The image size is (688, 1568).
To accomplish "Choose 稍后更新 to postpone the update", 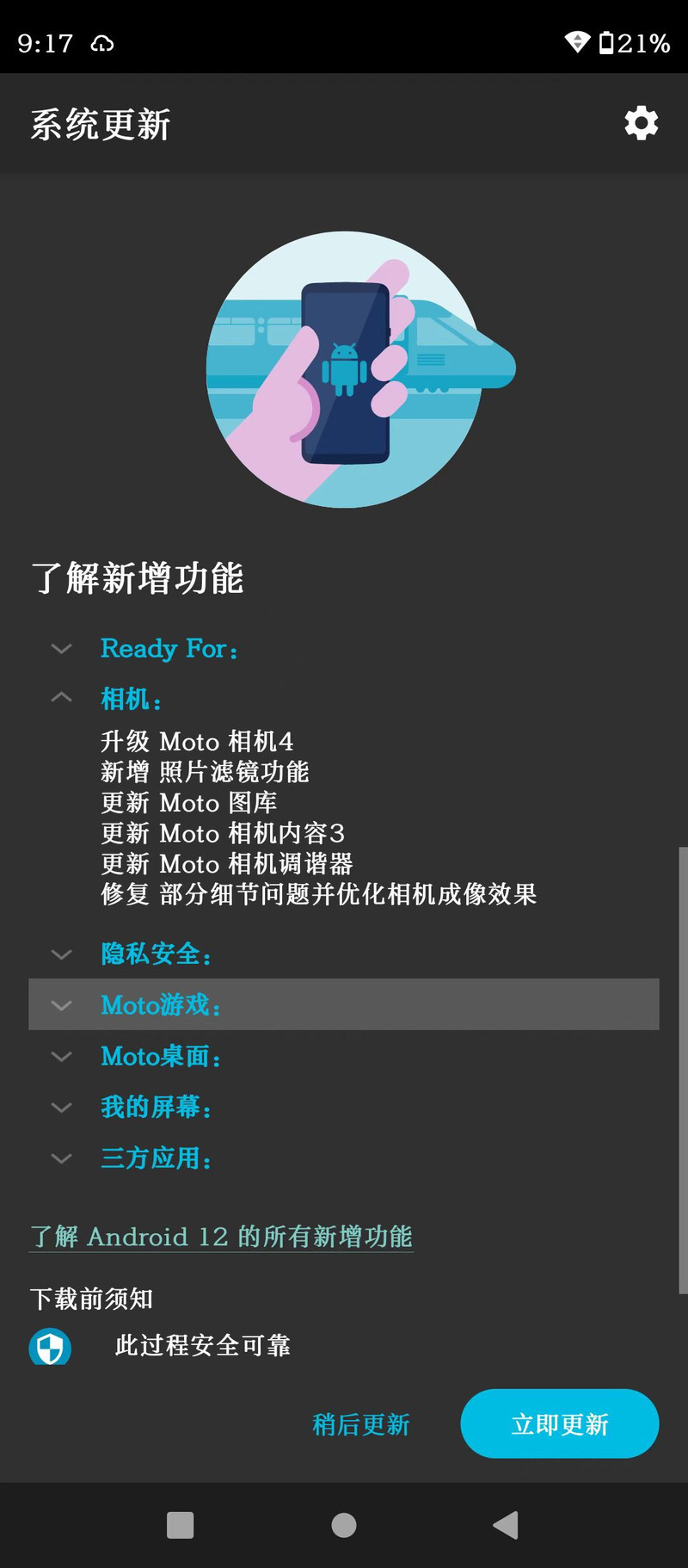I will [361, 1424].
